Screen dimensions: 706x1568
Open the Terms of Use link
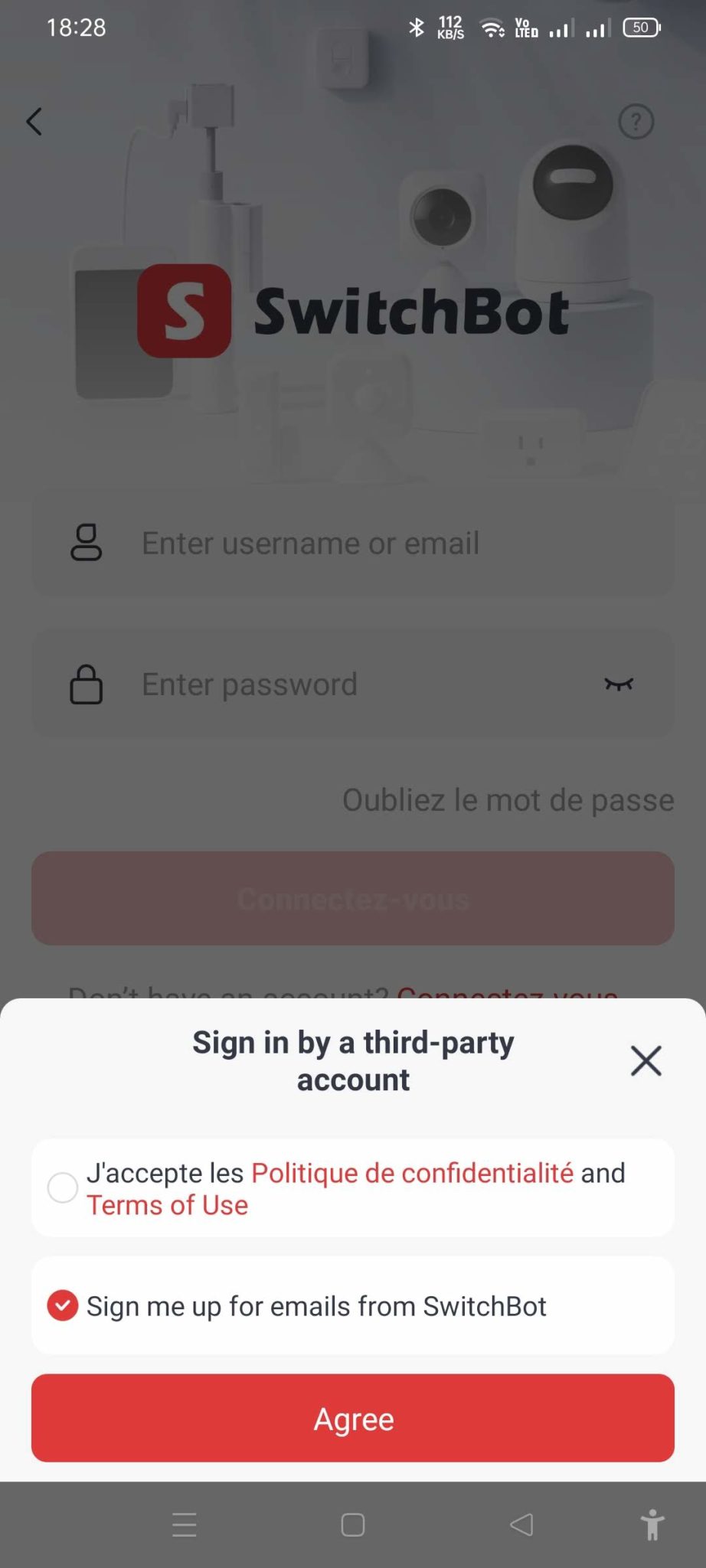pos(167,1205)
